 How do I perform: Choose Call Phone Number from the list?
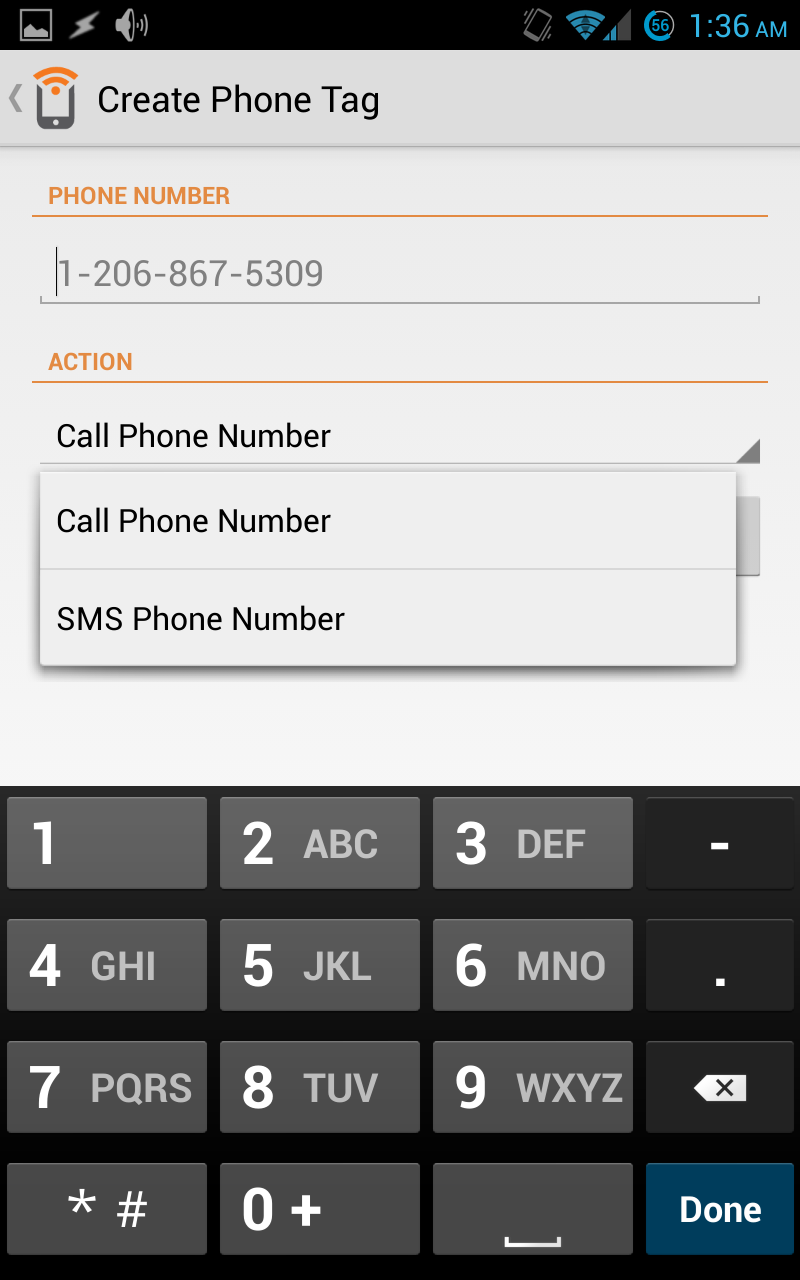388,521
